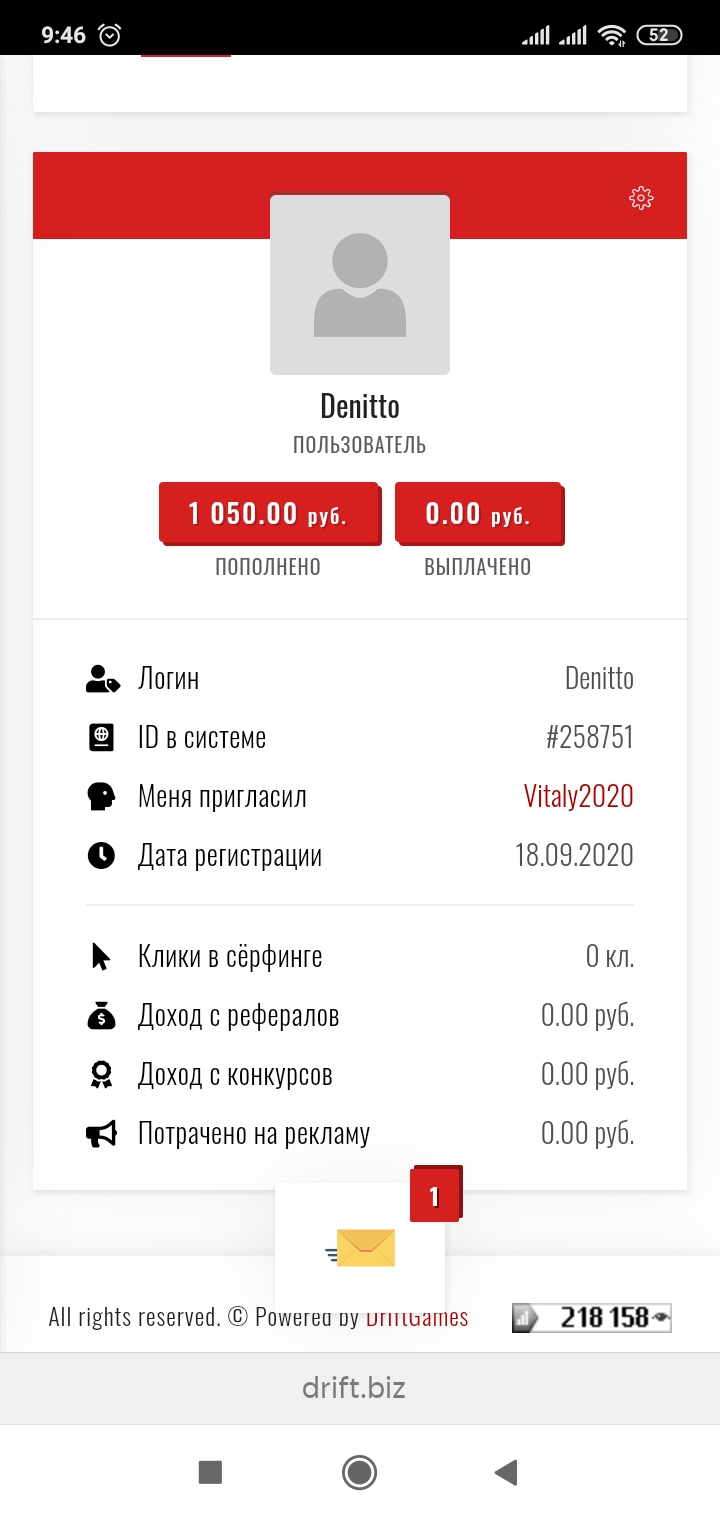
Task: Tap the drift.biz address bar
Action: pyautogui.click(x=355, y=1388)
